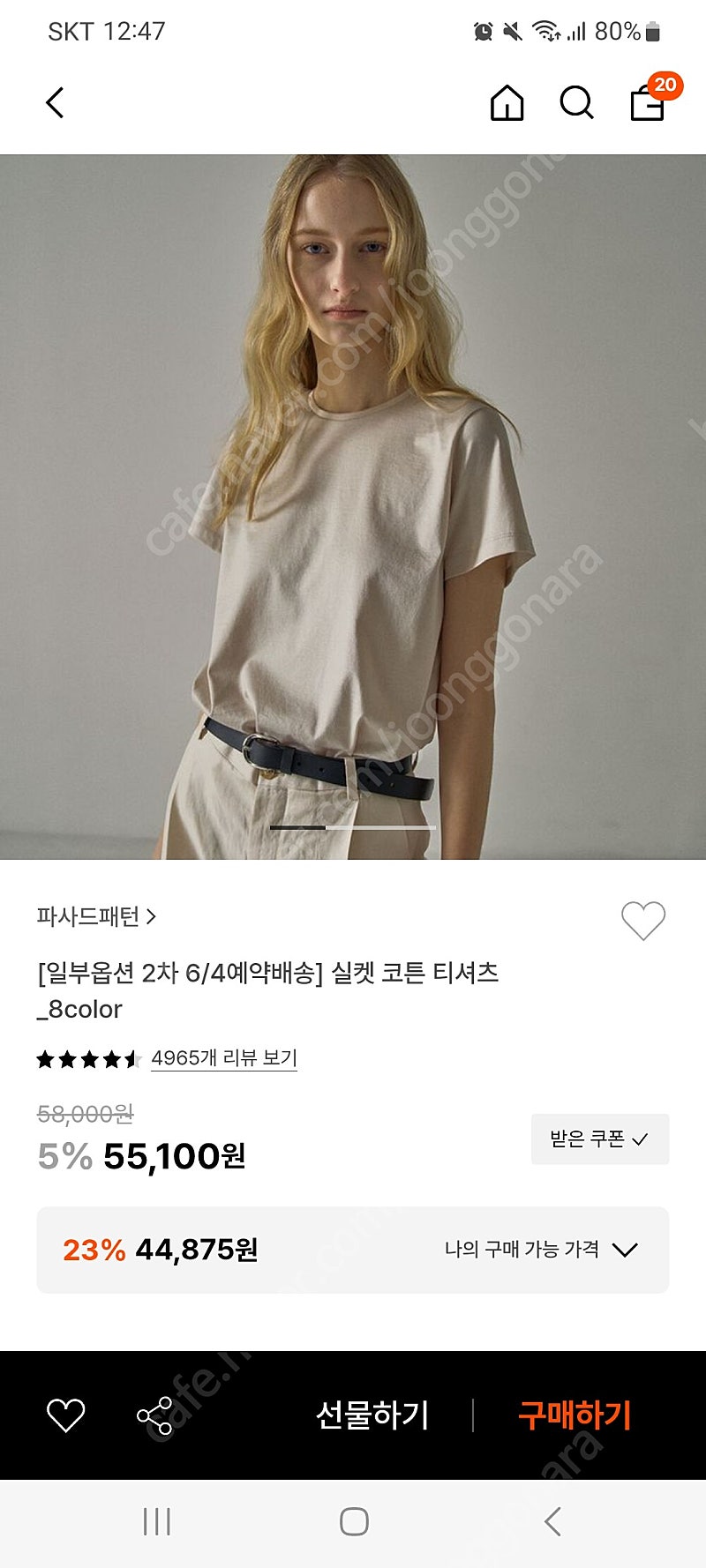
Task: Tap 구매하기 to buy the t-shirt
Action: (575, 1415)
